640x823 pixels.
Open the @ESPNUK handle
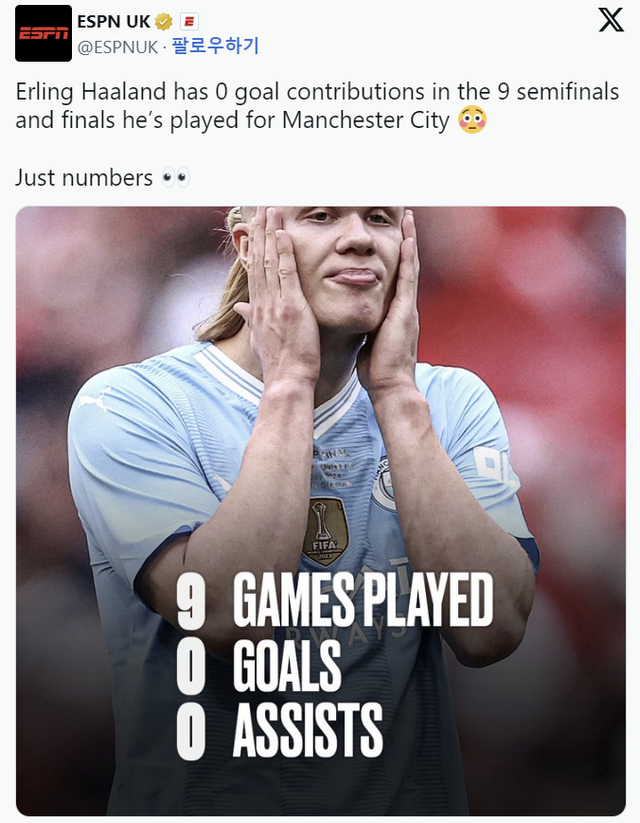click(x=117, y=45)
